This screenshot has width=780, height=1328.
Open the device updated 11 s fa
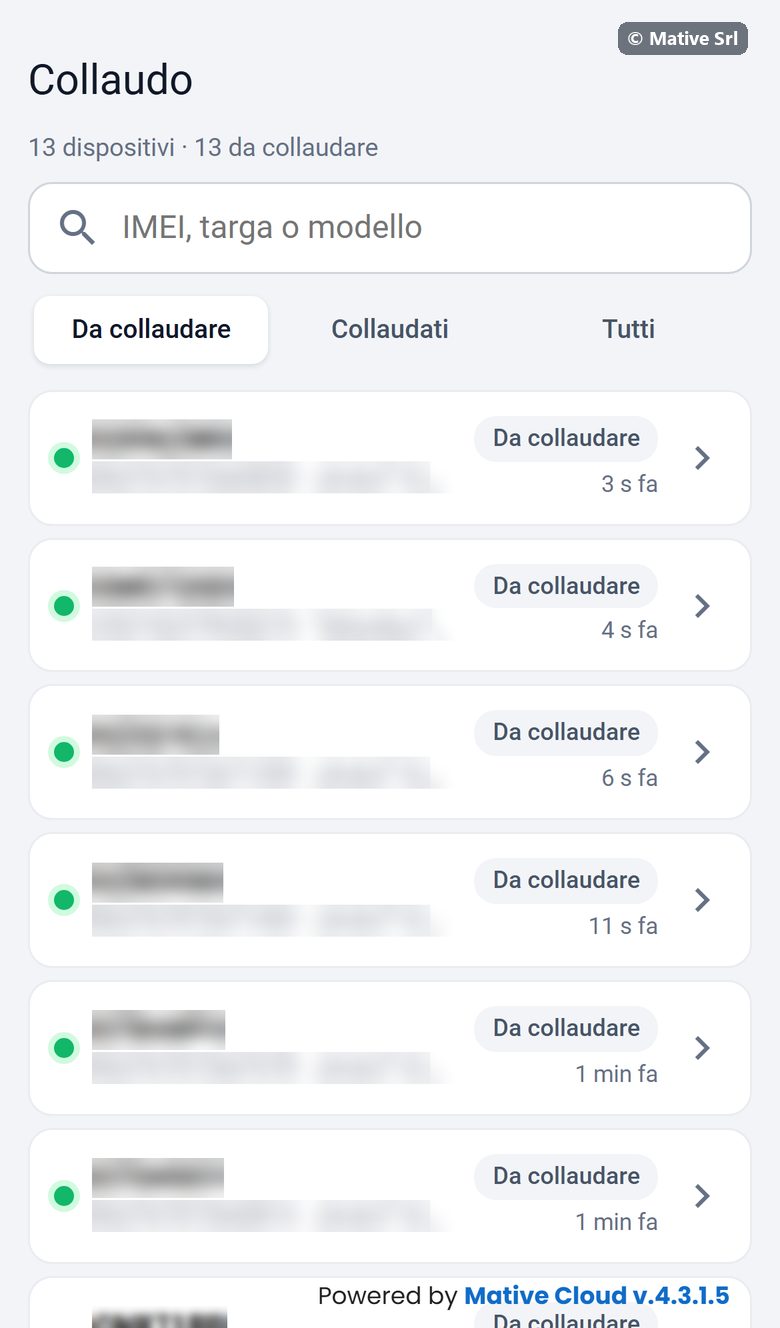point(390,900)
